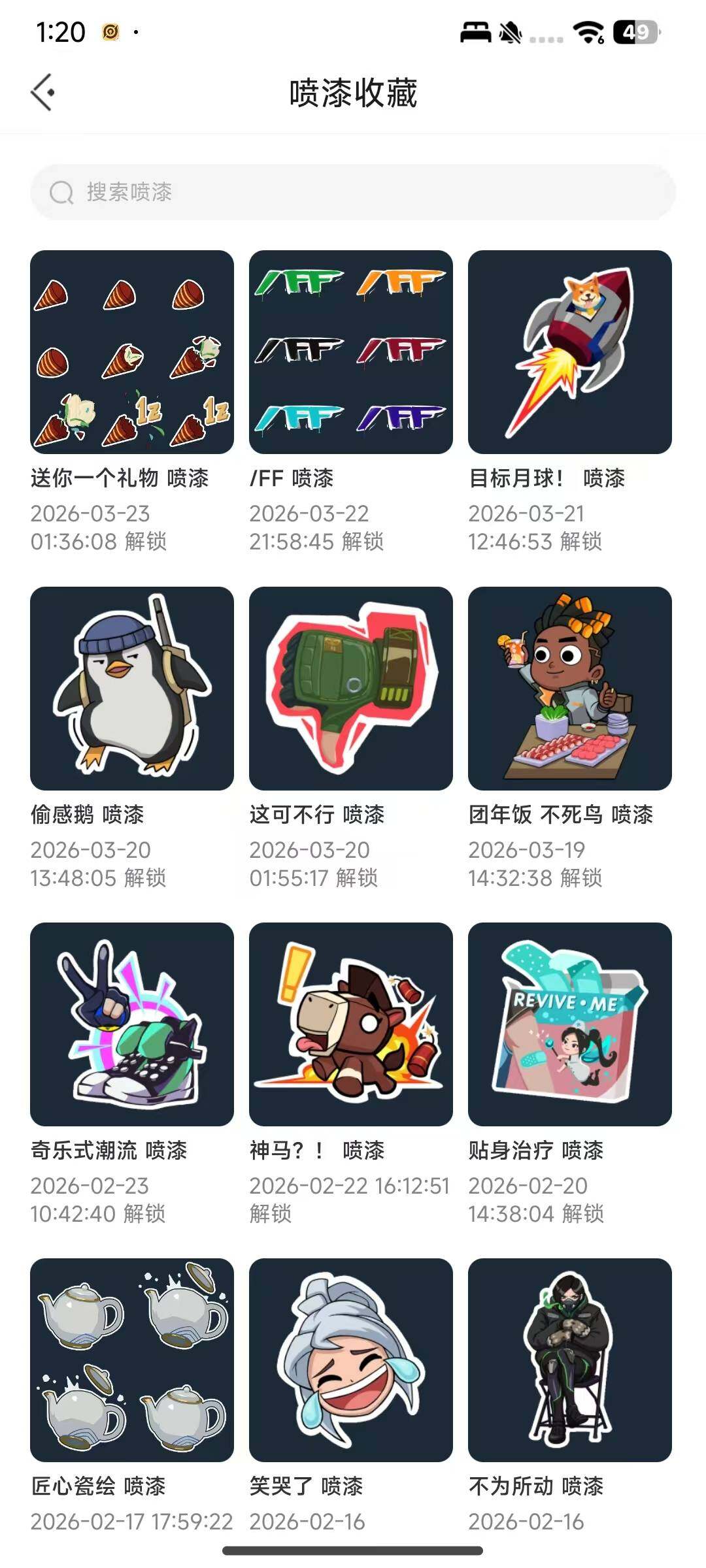Screen dimensions: 706x1568
Task: Tap the magnifier icon in the search bar
Action: click(x=61, y=193)
